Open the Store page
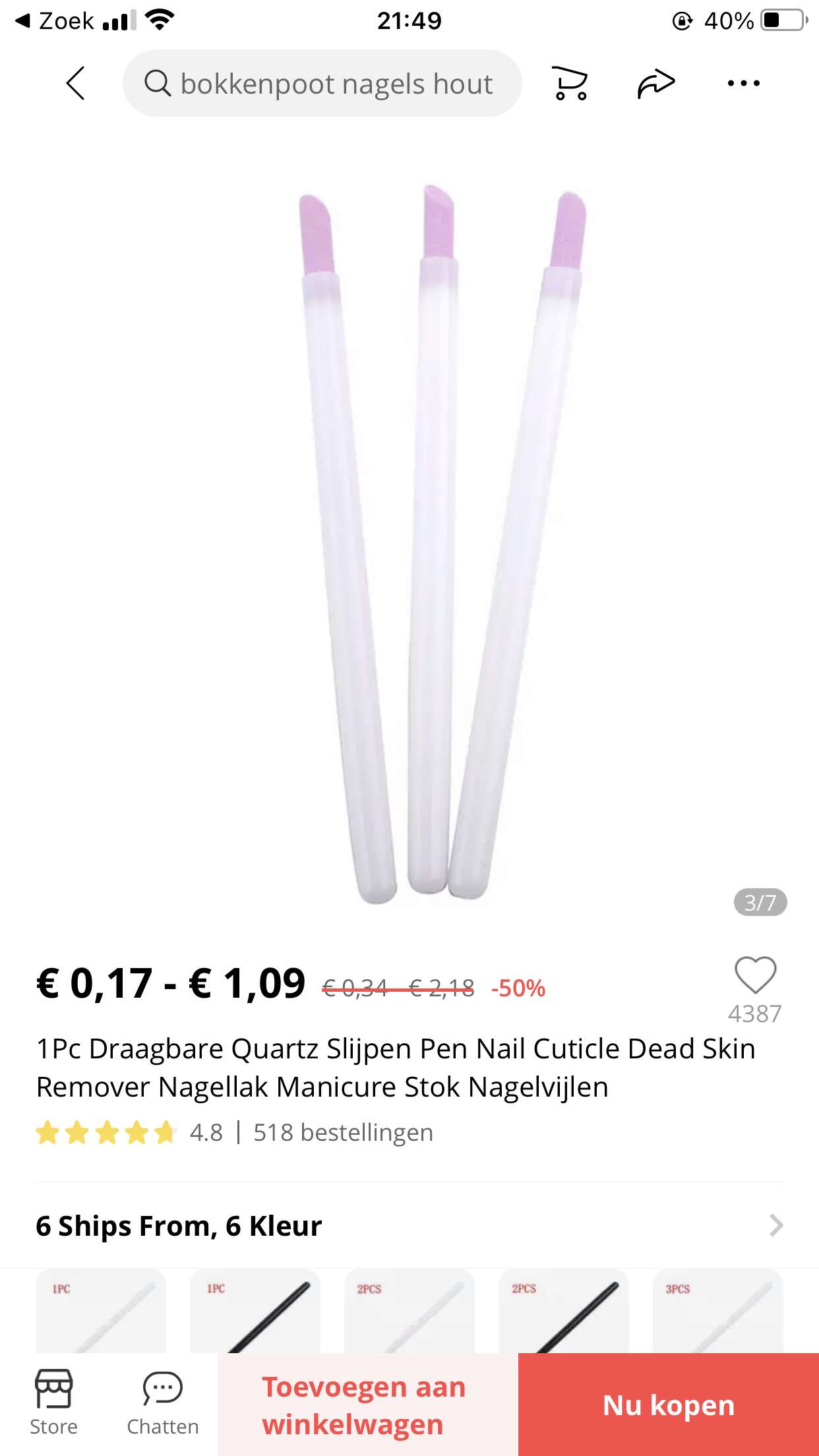Screen dimensions: 819x1456 (53, 1403)
